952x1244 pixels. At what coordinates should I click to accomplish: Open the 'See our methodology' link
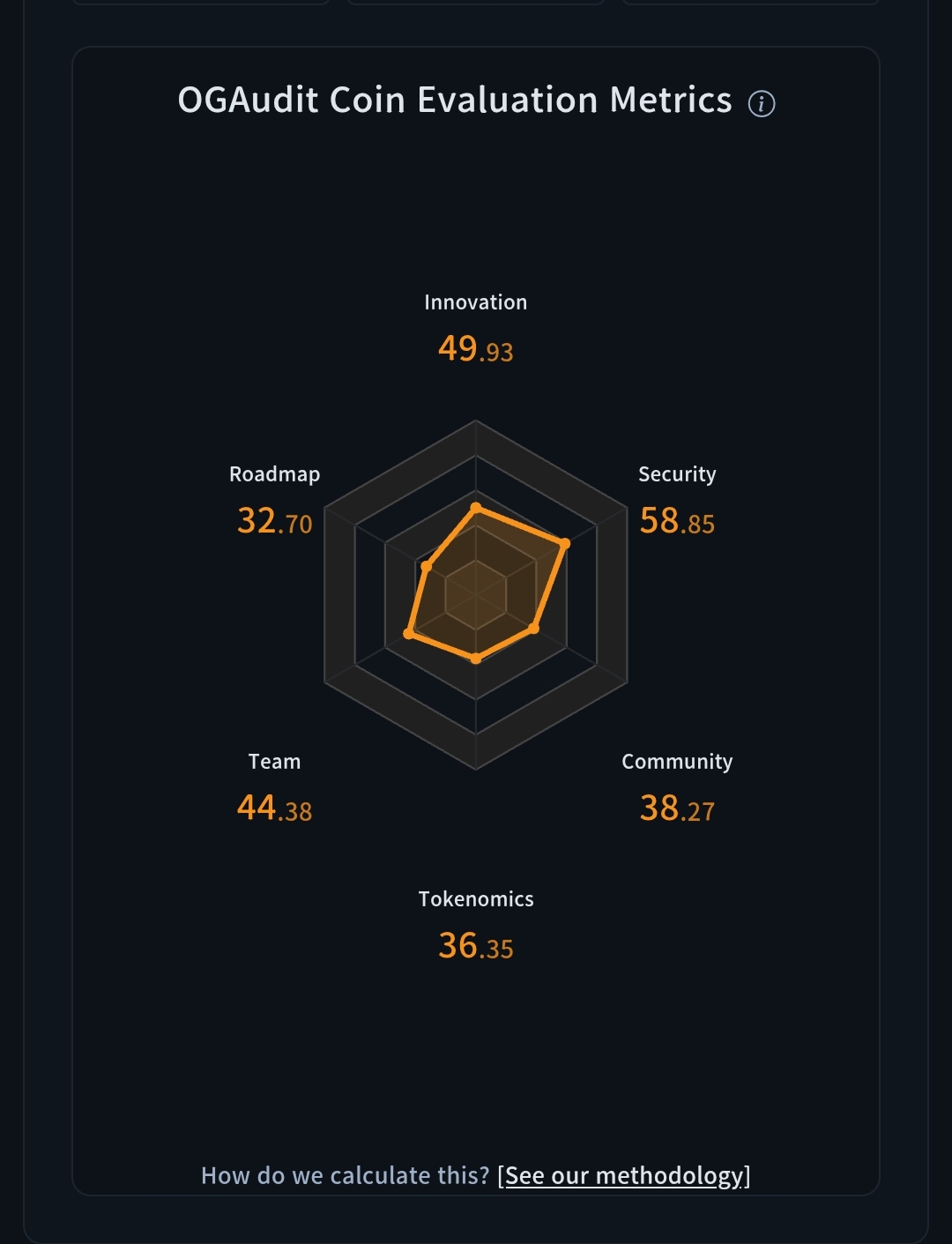(624, 1175)
